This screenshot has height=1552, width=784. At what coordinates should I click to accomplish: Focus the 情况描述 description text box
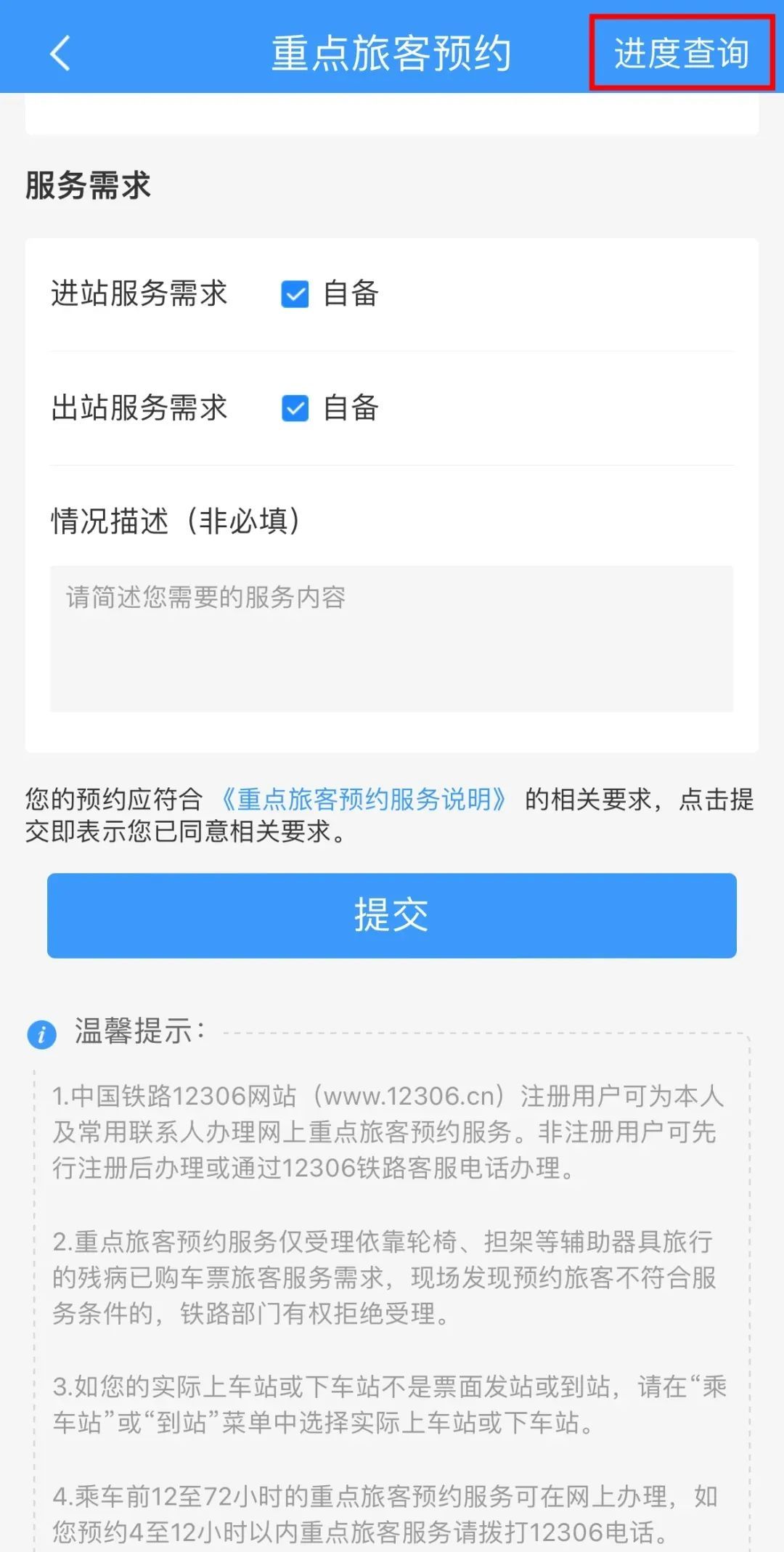(391, 638)
